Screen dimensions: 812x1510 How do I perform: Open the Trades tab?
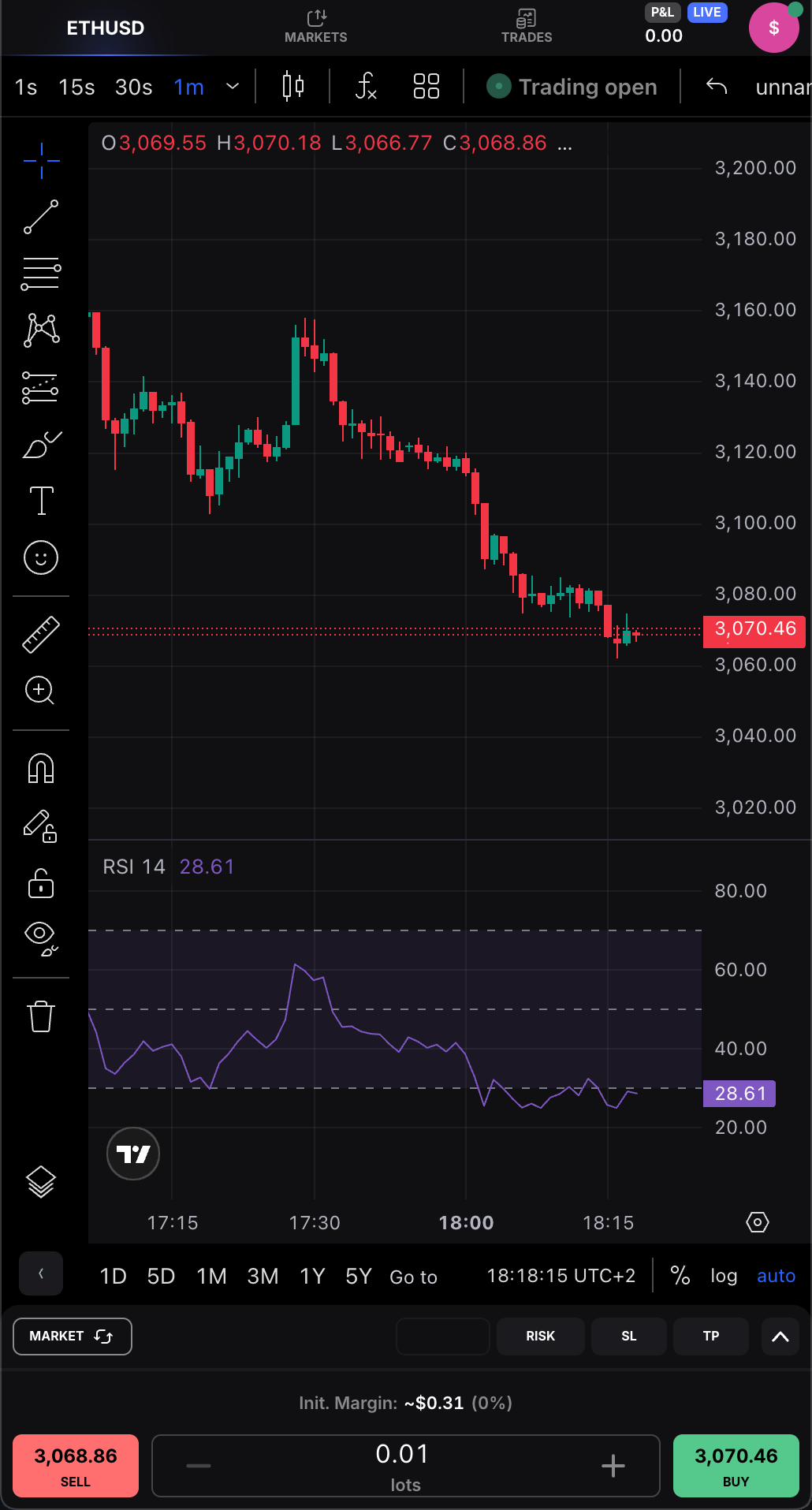pos(526,26)
